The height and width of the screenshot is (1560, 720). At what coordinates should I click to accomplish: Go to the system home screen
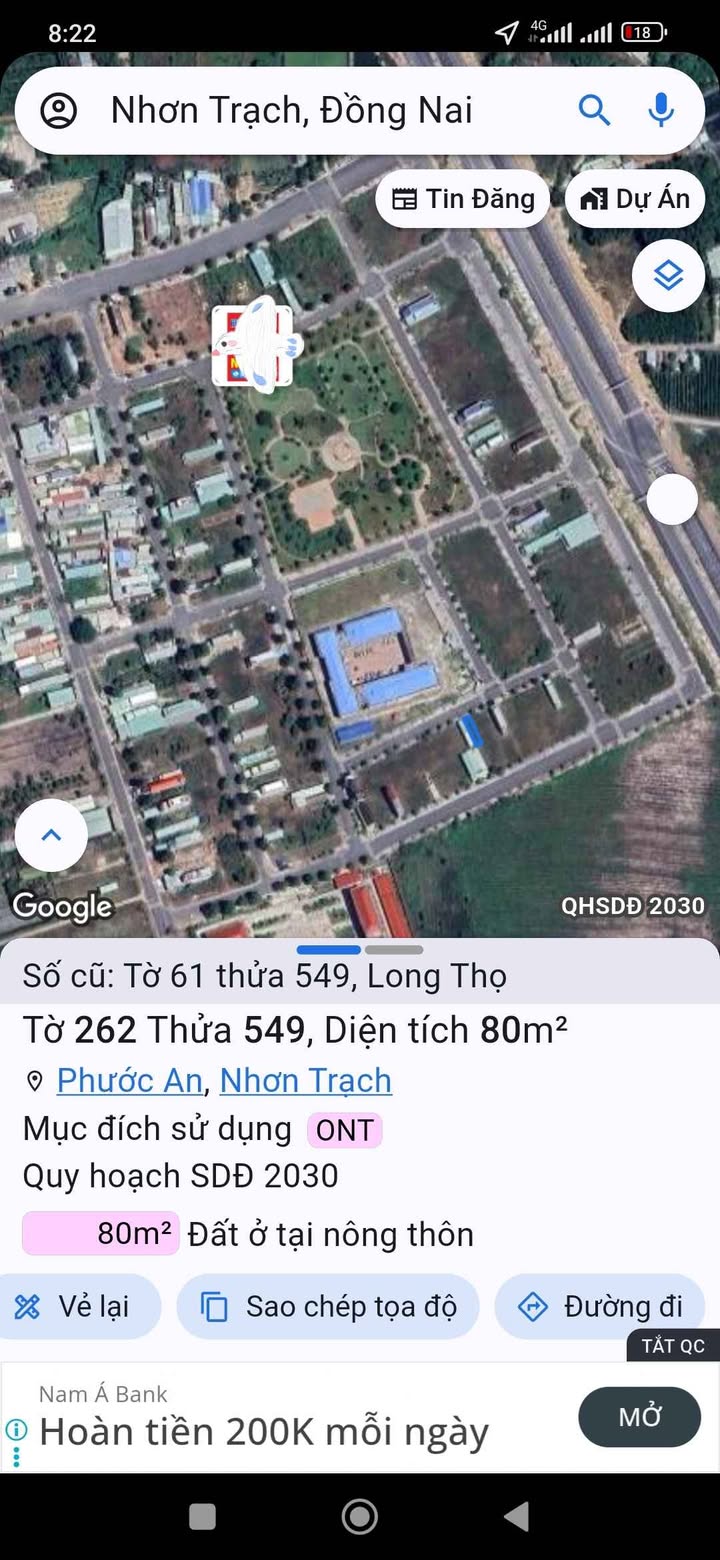point(359,1517)
